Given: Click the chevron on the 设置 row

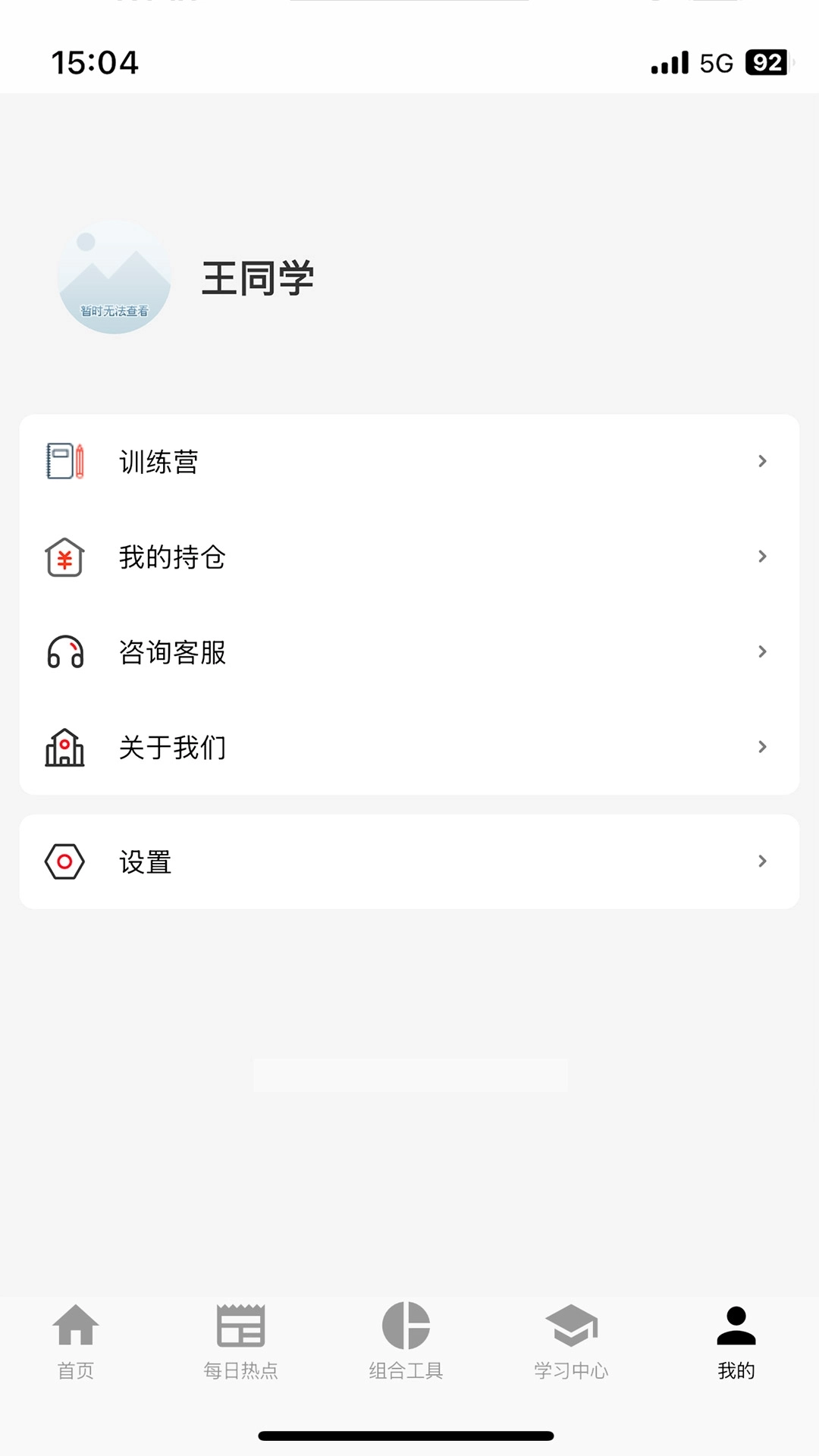Looking at the screenshot, I should click(762, 861).
